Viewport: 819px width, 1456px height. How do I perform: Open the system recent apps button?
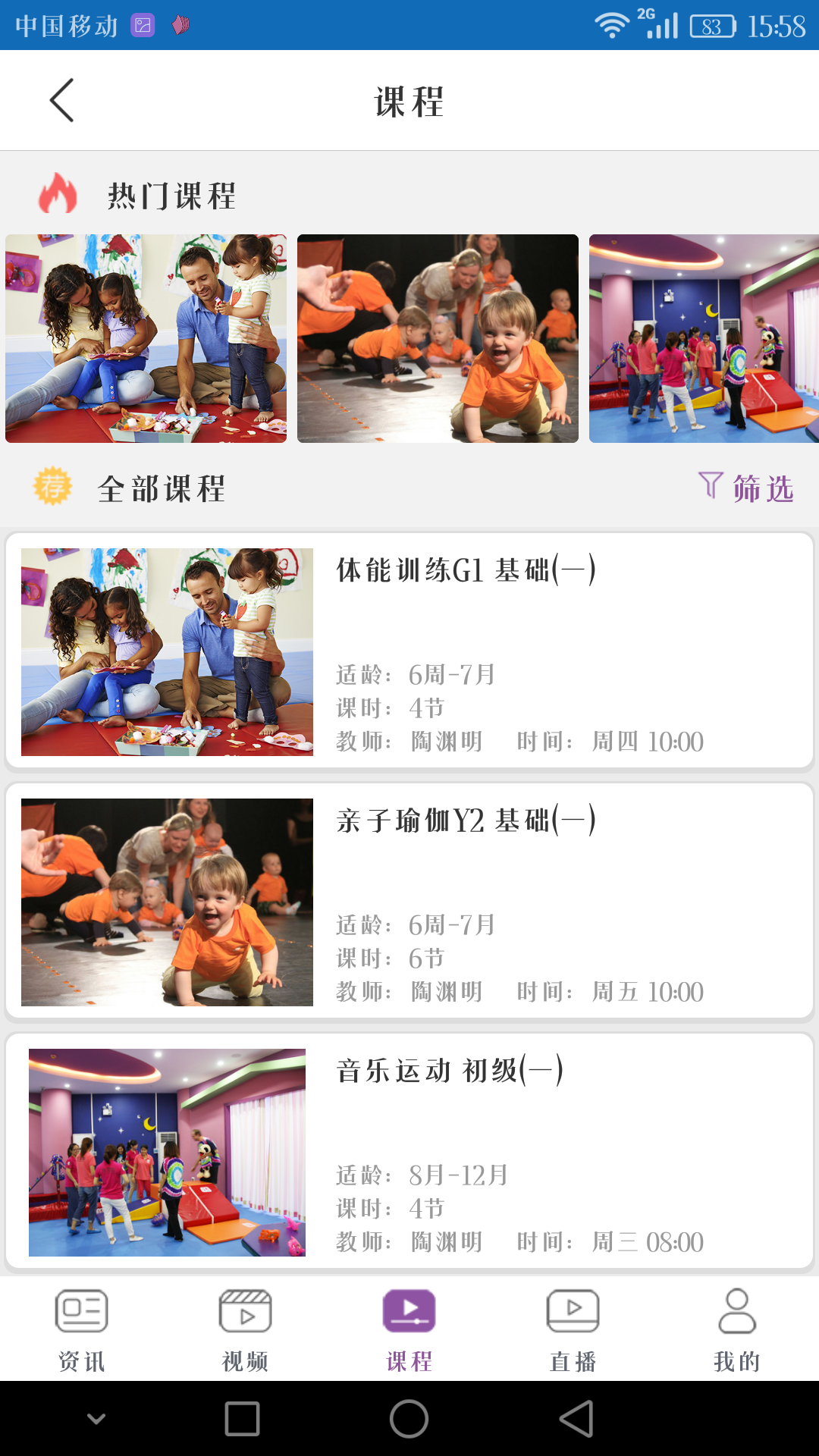click(243, 1418)
